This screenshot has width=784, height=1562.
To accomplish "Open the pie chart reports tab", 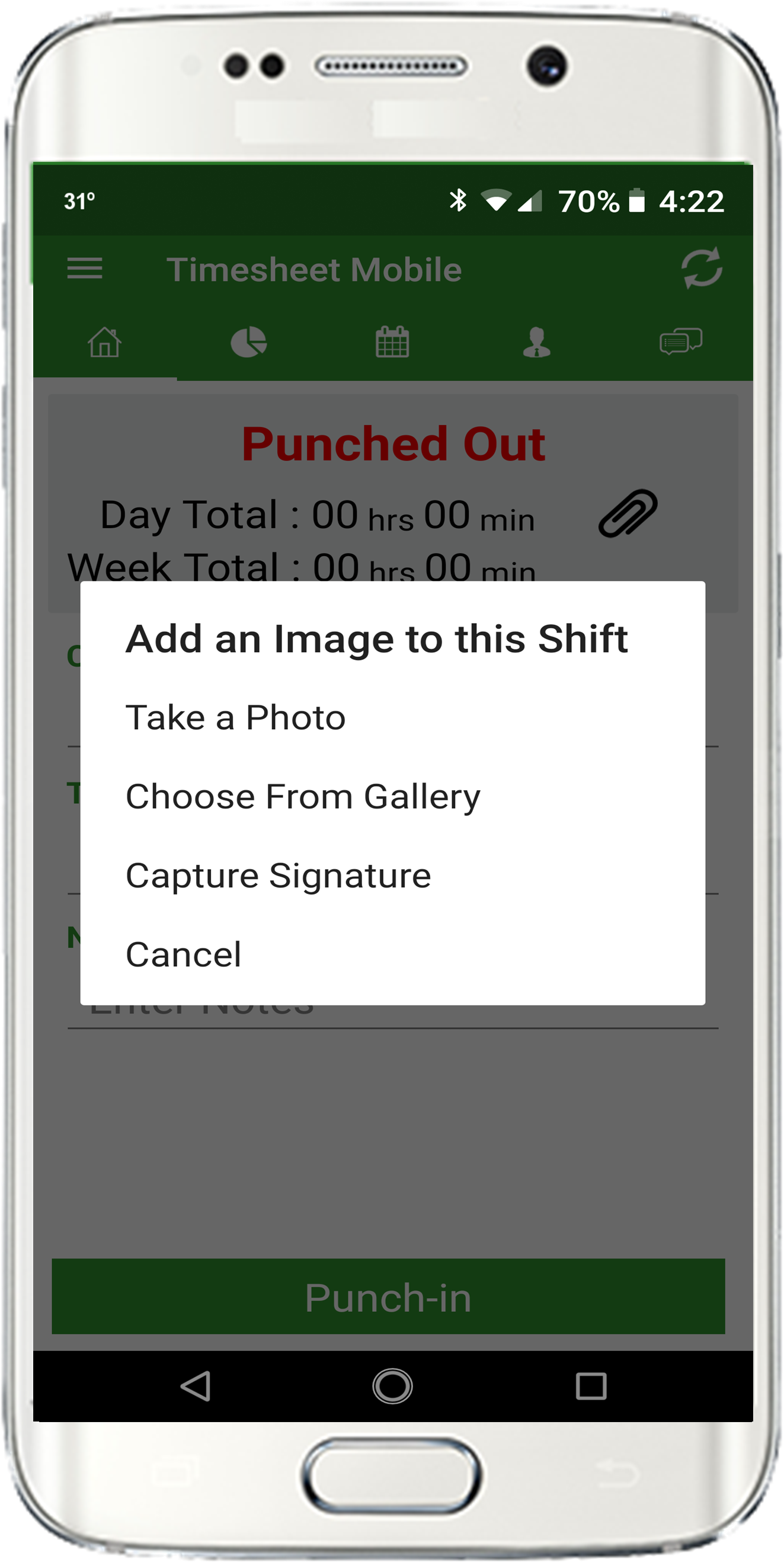I will (x=249, y=343).
